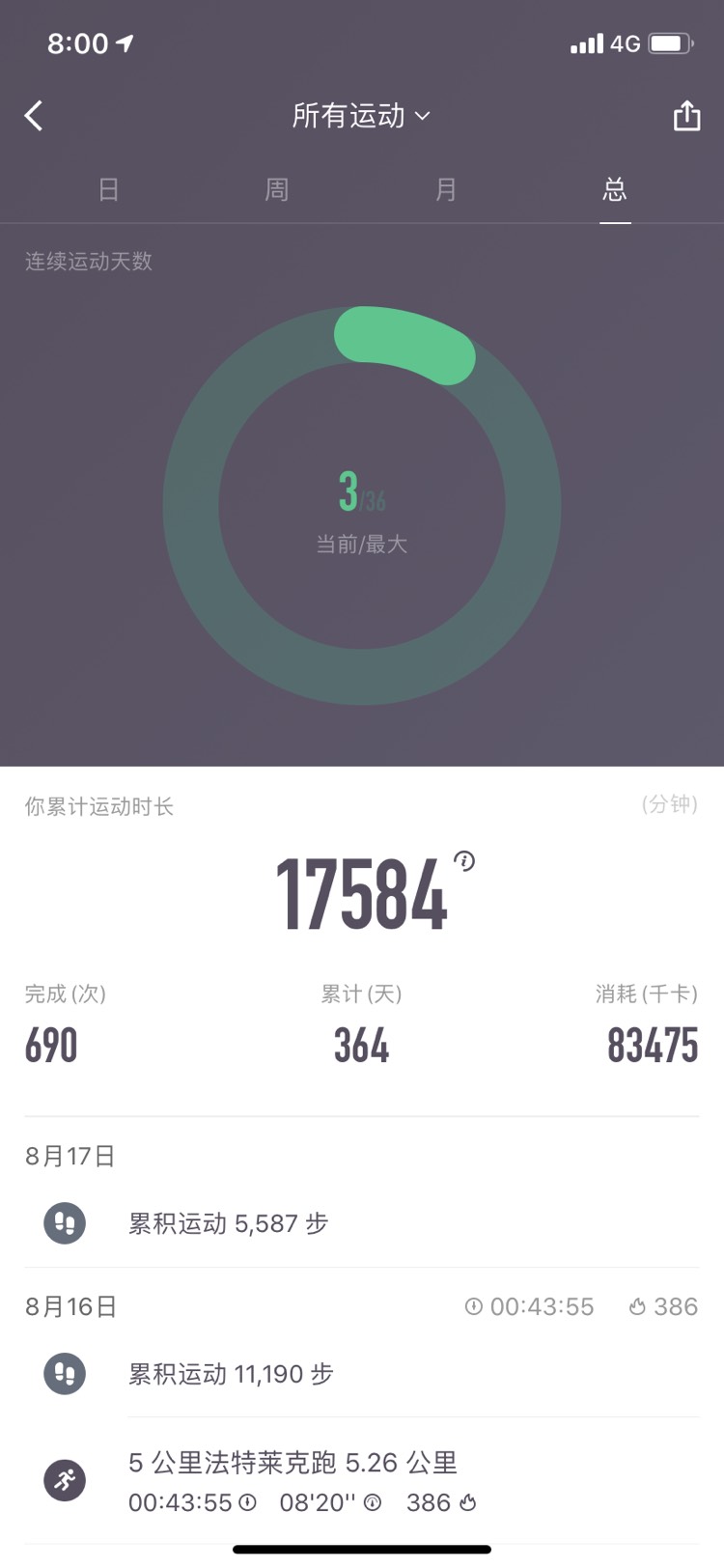Switch to the 日 tab
This screenshot has width=724, height=1568.
click(x=108, y=189)
